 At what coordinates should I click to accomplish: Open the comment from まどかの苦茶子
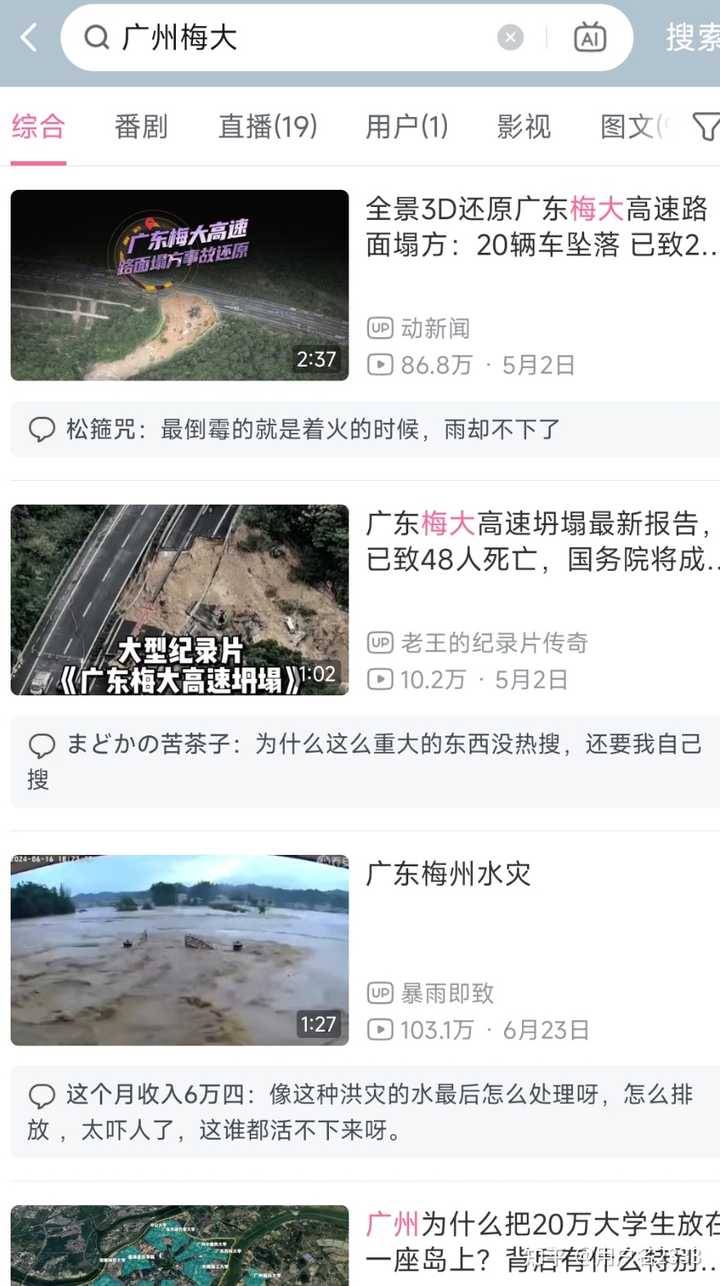pyautogui.click(x=360, y=761)
